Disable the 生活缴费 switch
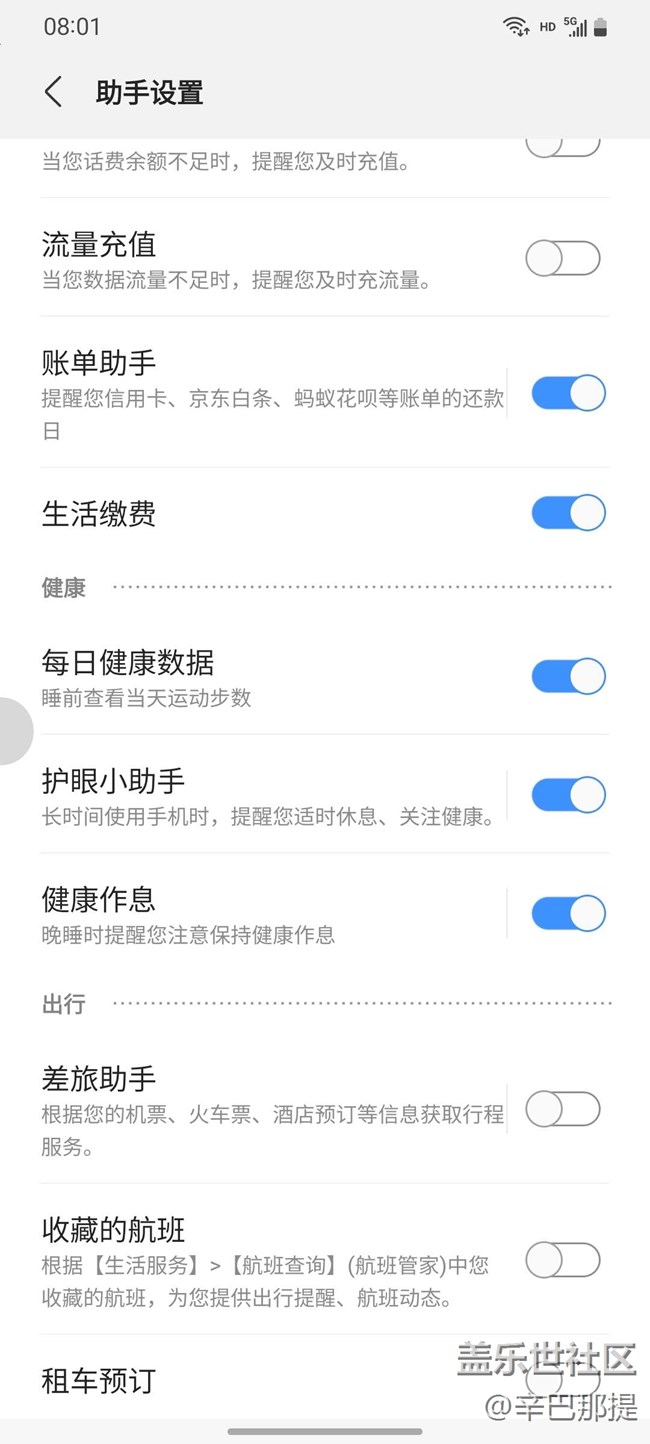650x1444 pixels. pyautogui.click(x=567, y=512)
